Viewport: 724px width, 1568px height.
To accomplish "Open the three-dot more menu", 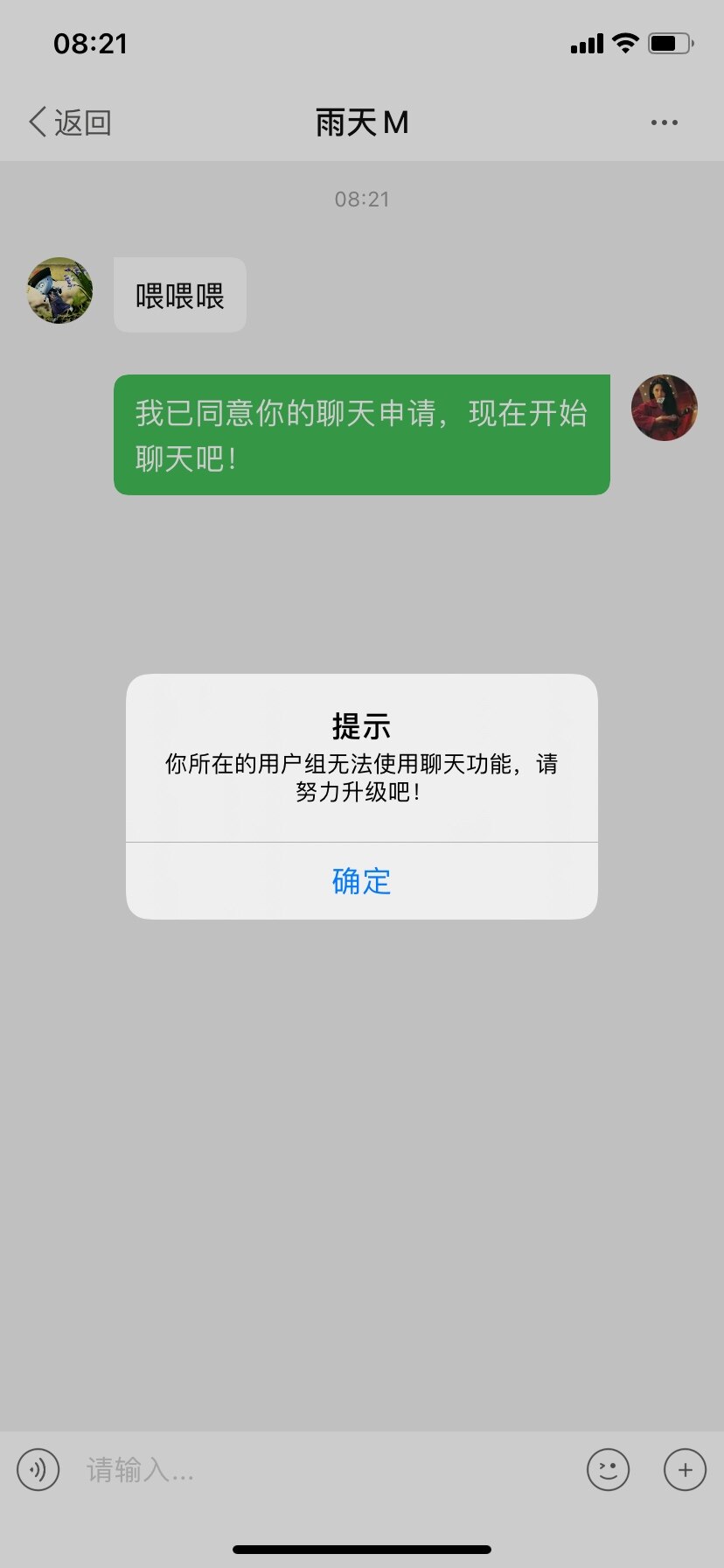I will (664, 122).
